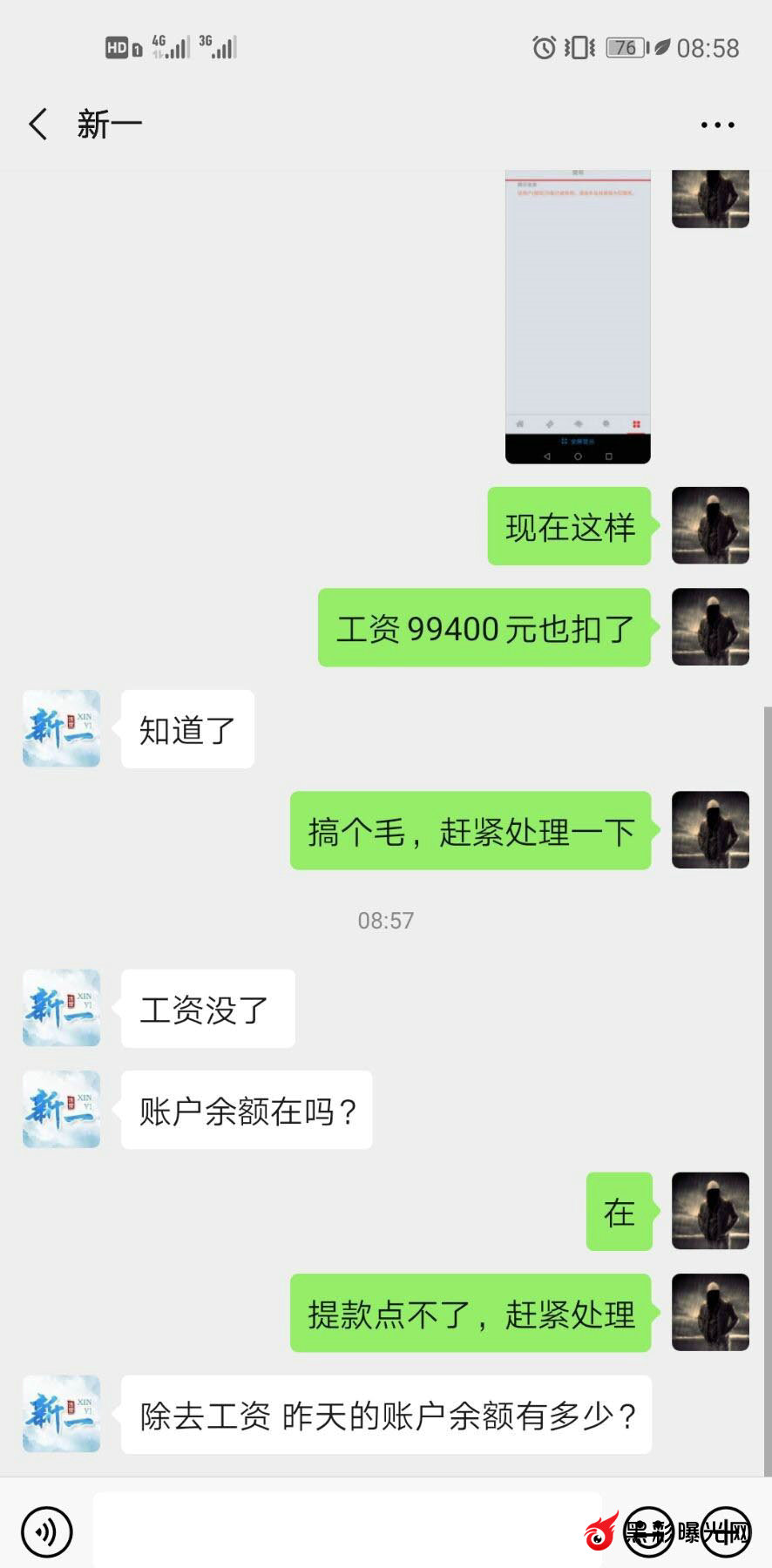Open the three-dot chat options menu
The width and height of the screenshot is (772, 1568).
[x=717, y=125]
